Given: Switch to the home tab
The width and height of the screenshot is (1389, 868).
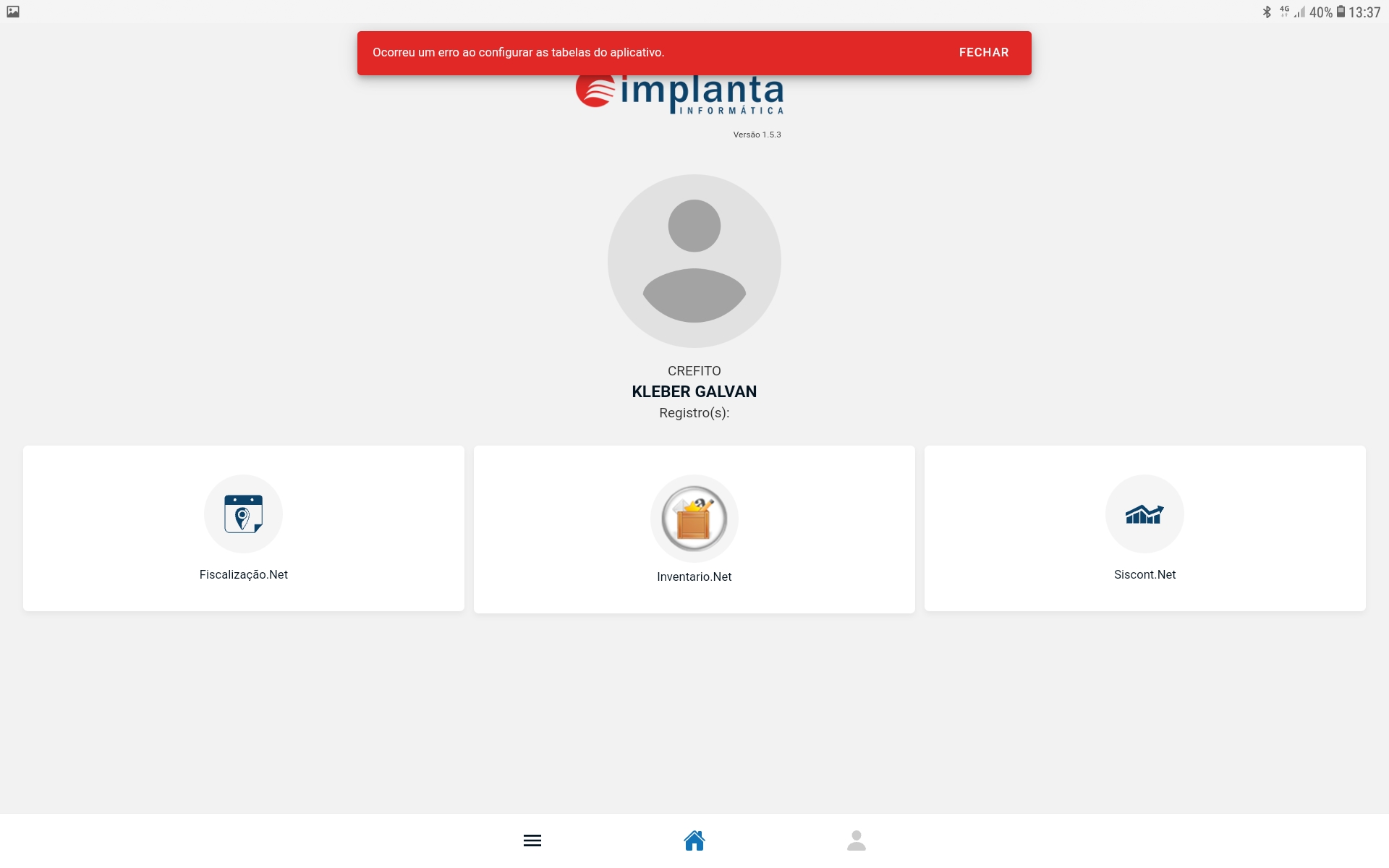Looking at the screenshot, I should point(694,841).
